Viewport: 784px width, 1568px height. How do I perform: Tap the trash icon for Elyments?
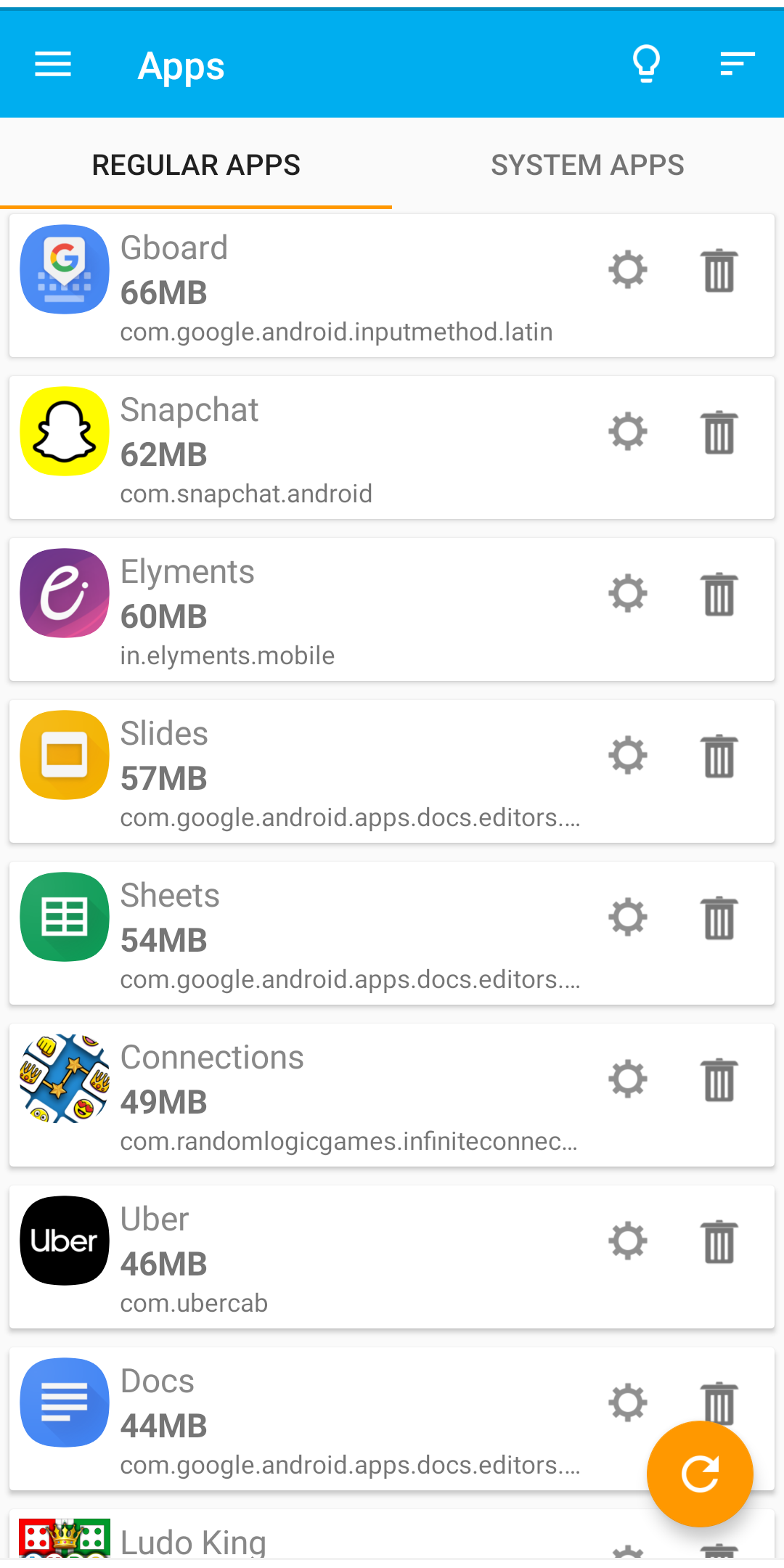719,594
